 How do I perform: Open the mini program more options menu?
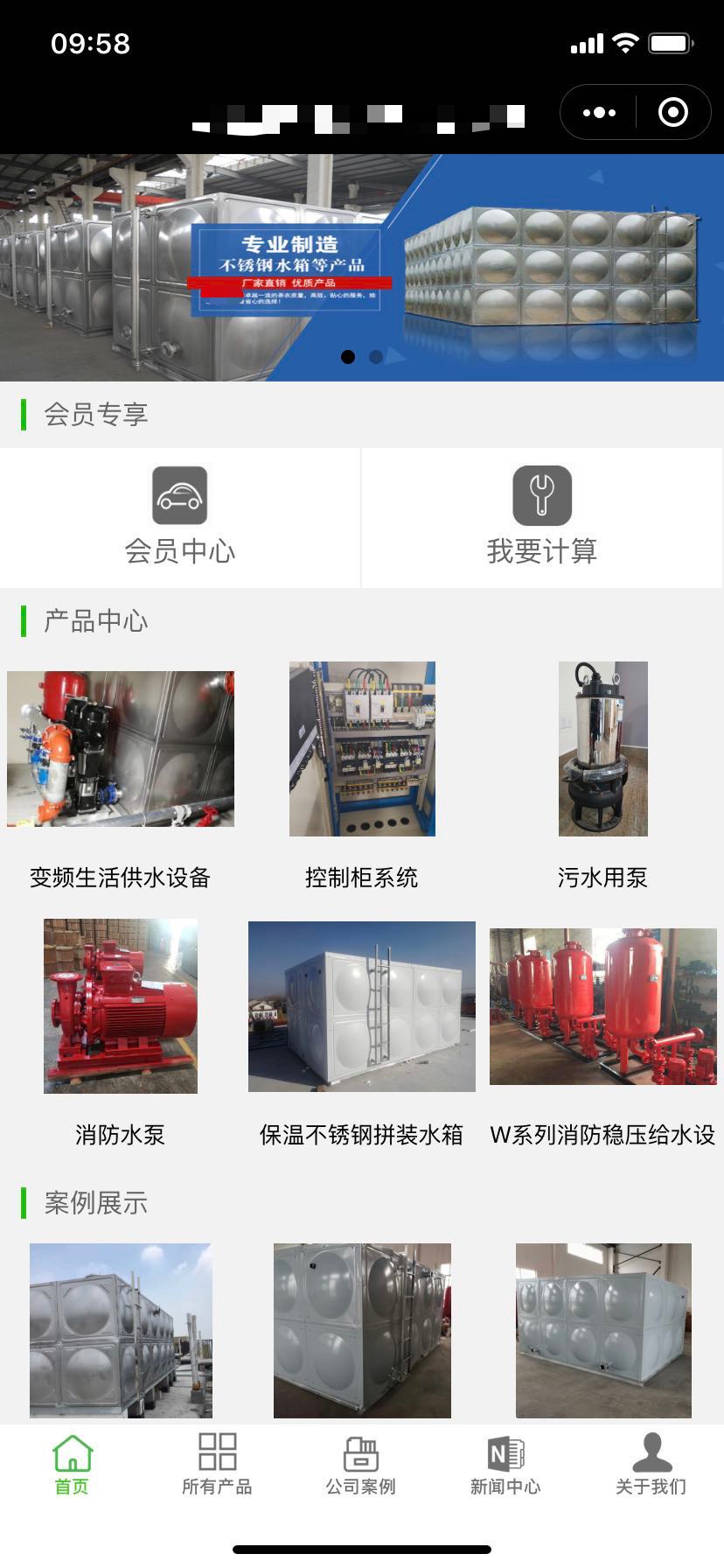(599, 112)
